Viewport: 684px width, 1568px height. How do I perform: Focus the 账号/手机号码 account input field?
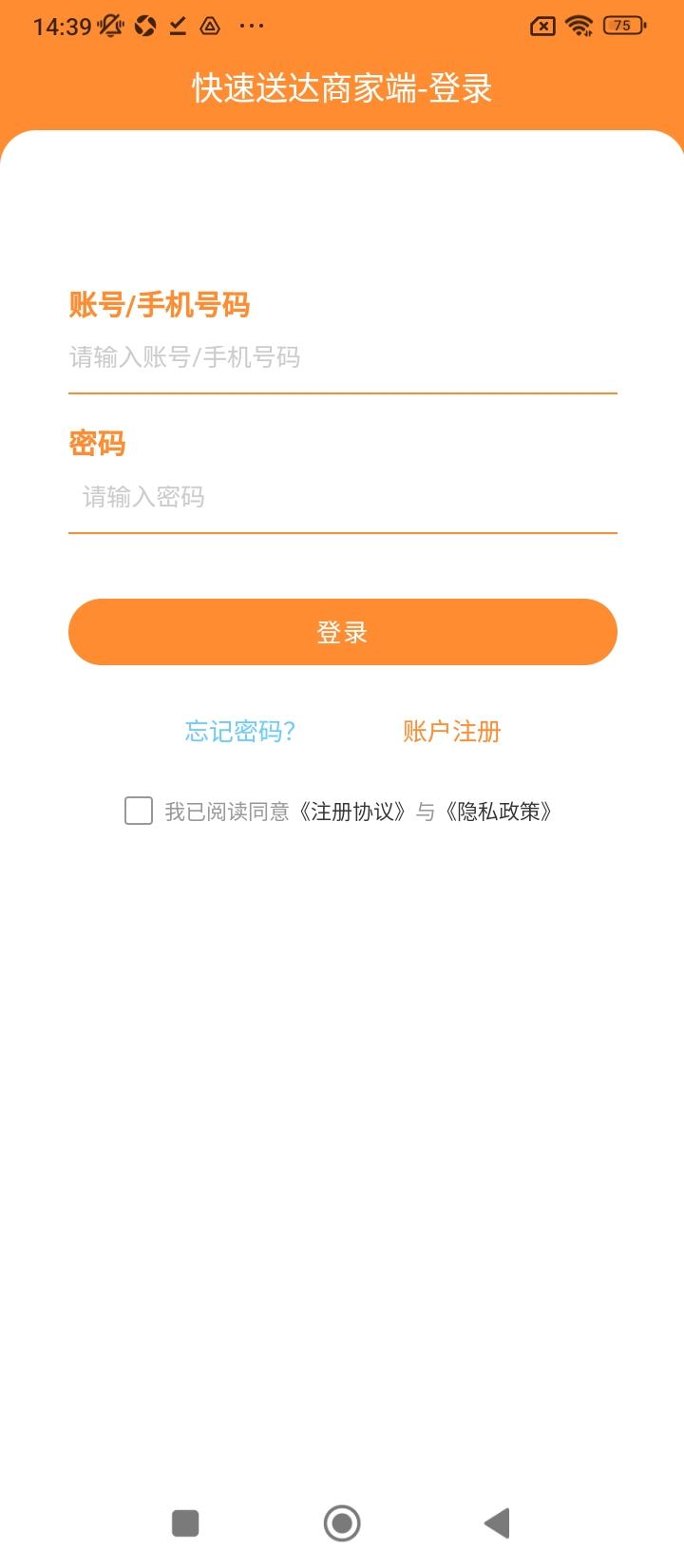pos(342,358)
